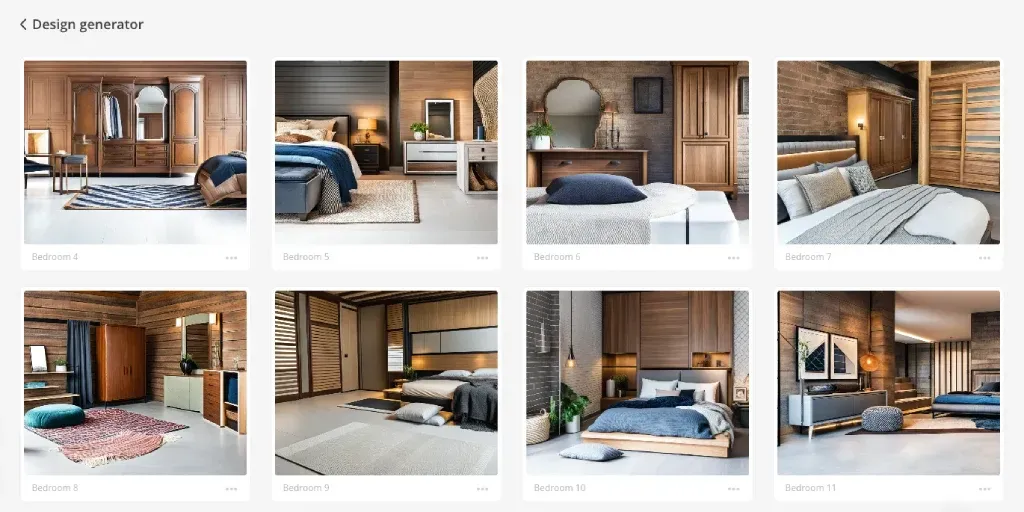View the Bedroom 5 design
1024x512 pixels.
(386, 152)
